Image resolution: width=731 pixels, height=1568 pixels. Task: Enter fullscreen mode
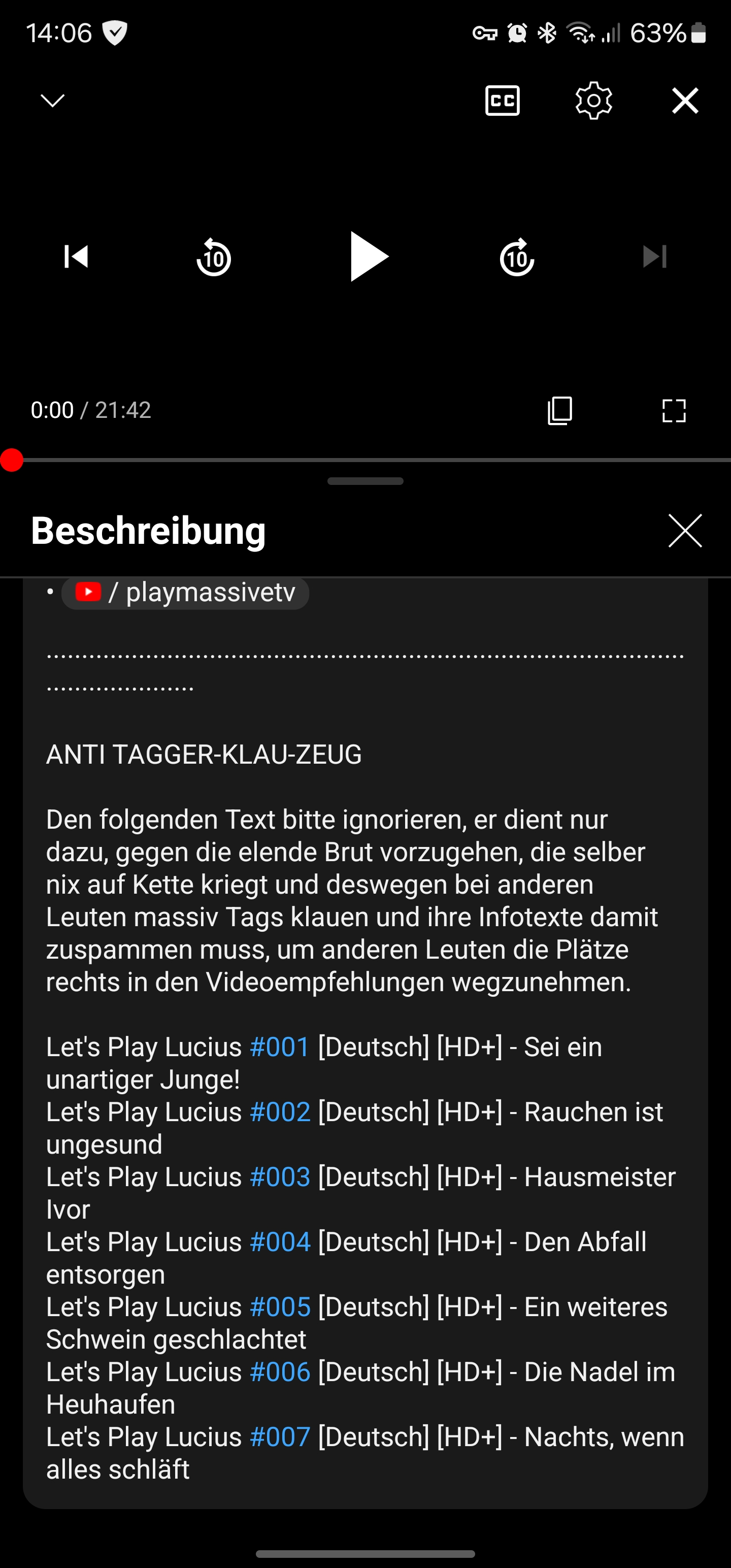tap(674, 411)
